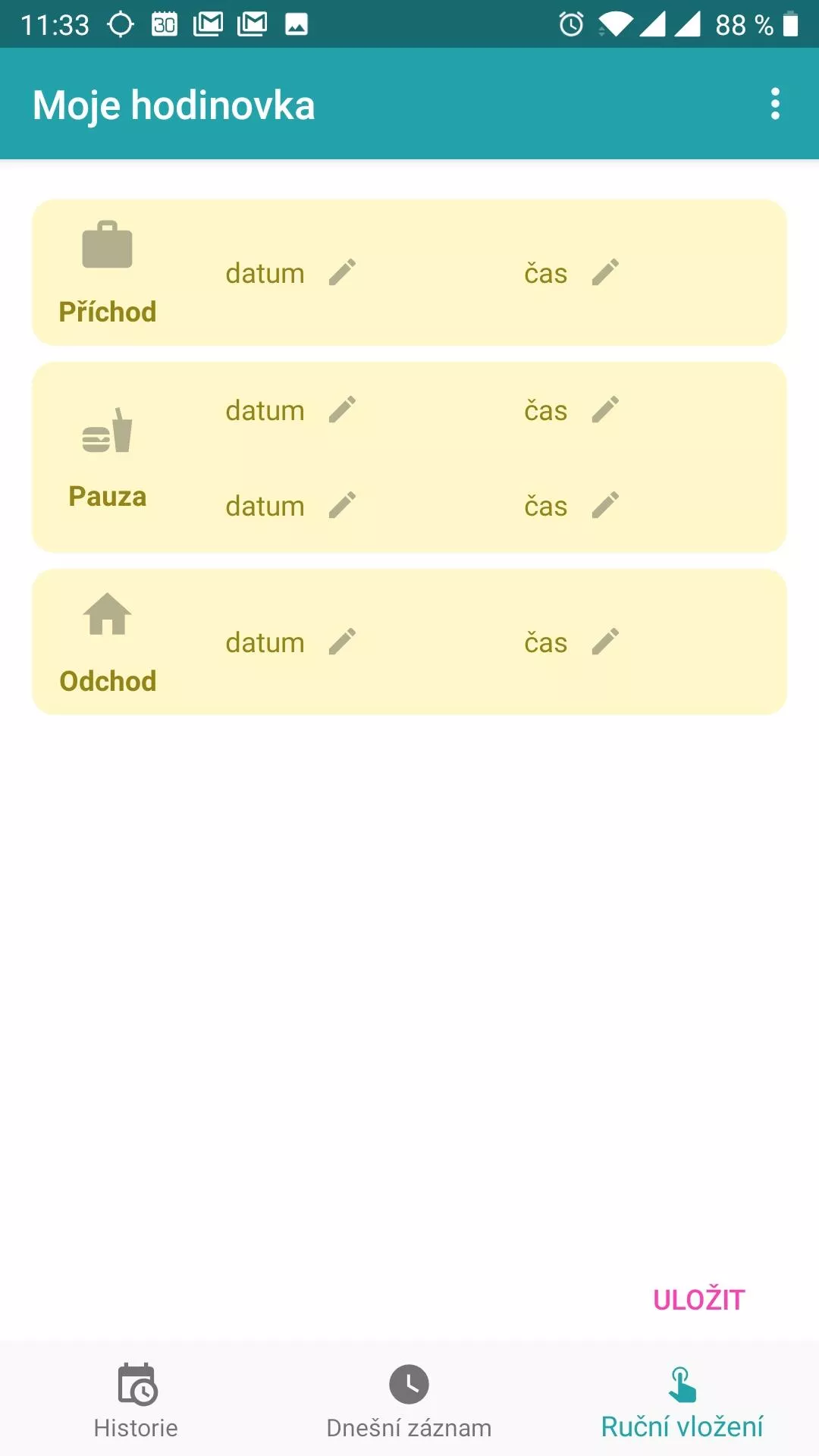Screen dimensions: 819x1456
Task: Open the Dnešní záznam tab
Action: (409, 1400)
